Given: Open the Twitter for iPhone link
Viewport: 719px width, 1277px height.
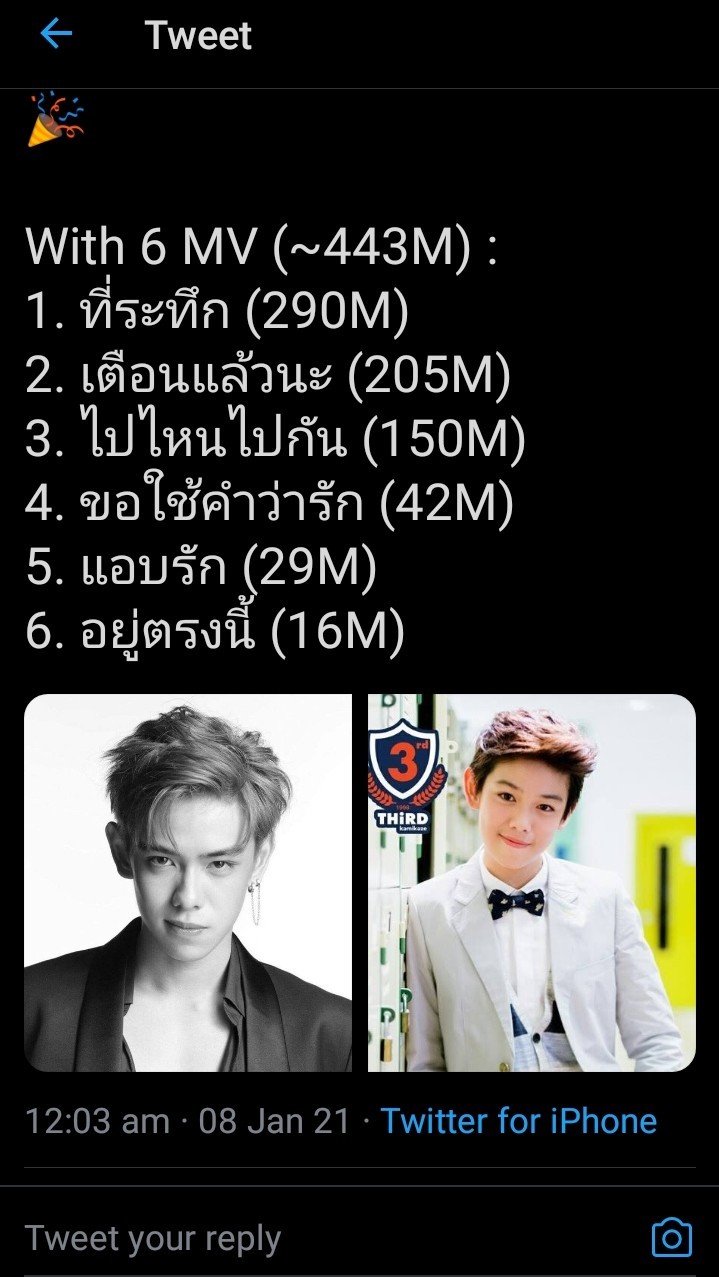Looking at the screenshot, I should click(x=518, y=1120).
